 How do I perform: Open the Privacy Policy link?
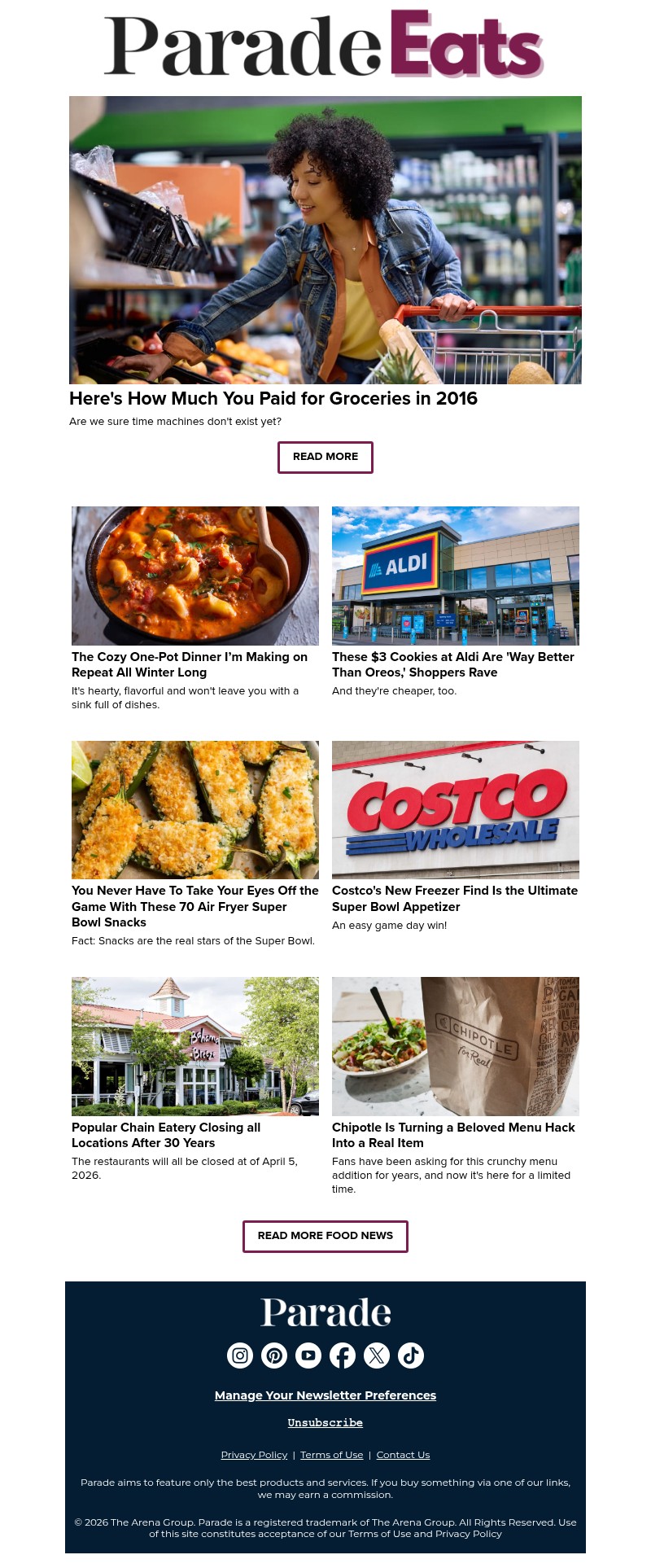(x=254, y=1455)
